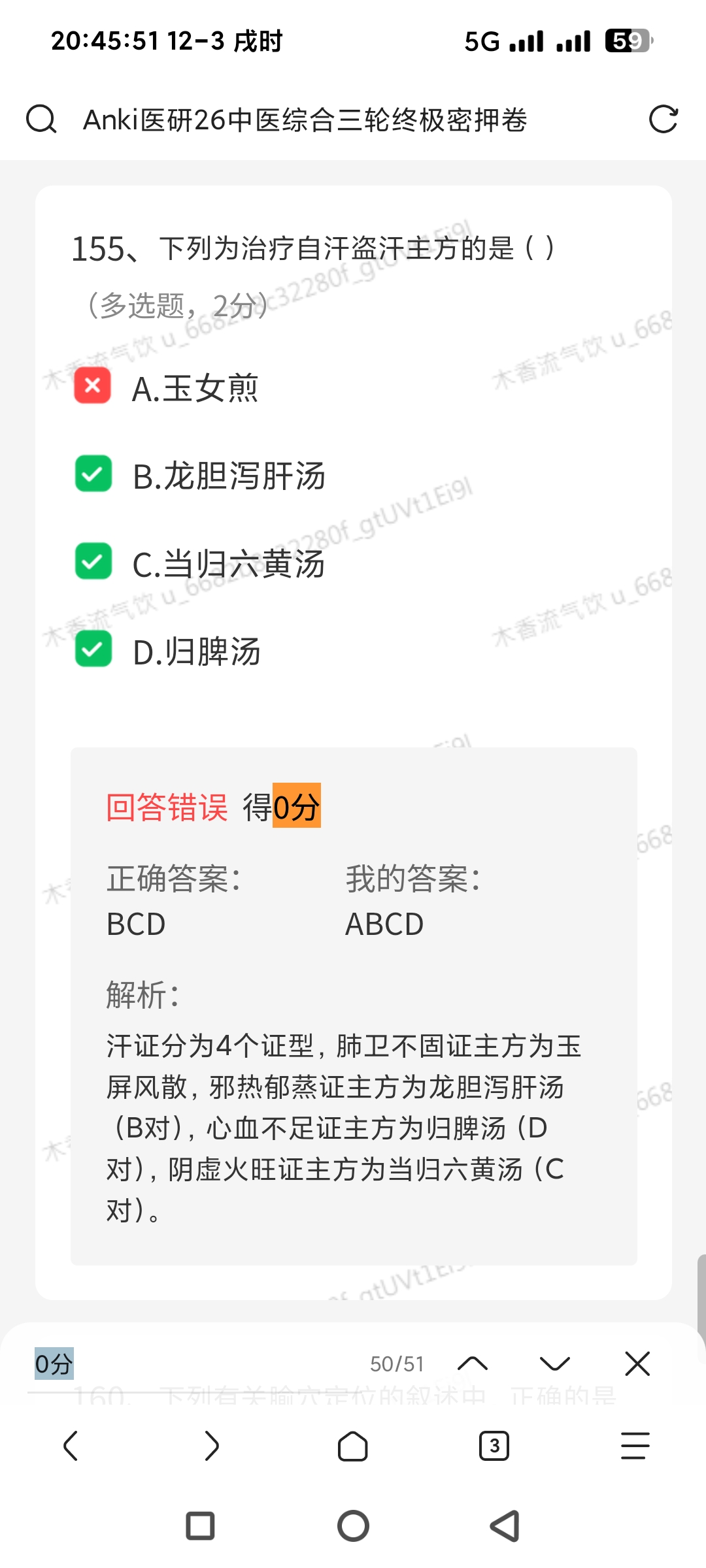
Task: Toggle option D.归脾汤 checkbox
Action: click(x=93, y=649)
